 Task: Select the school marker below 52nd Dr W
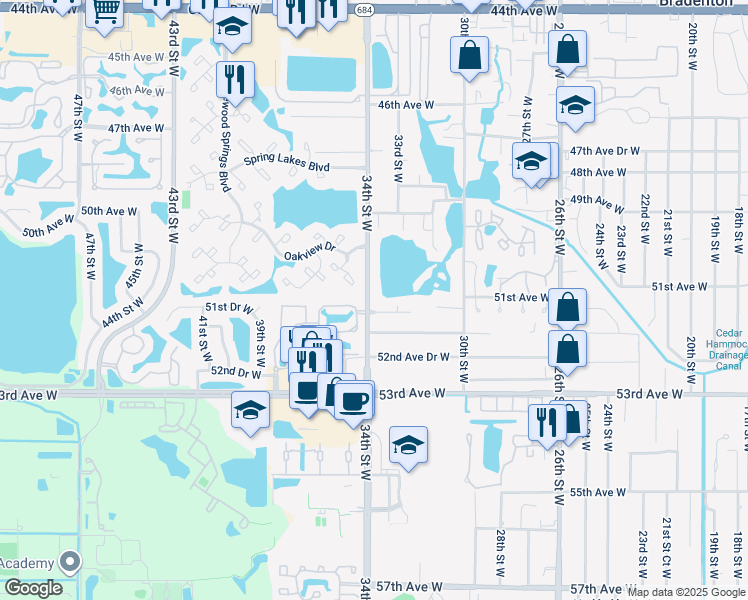click(250, 410)
